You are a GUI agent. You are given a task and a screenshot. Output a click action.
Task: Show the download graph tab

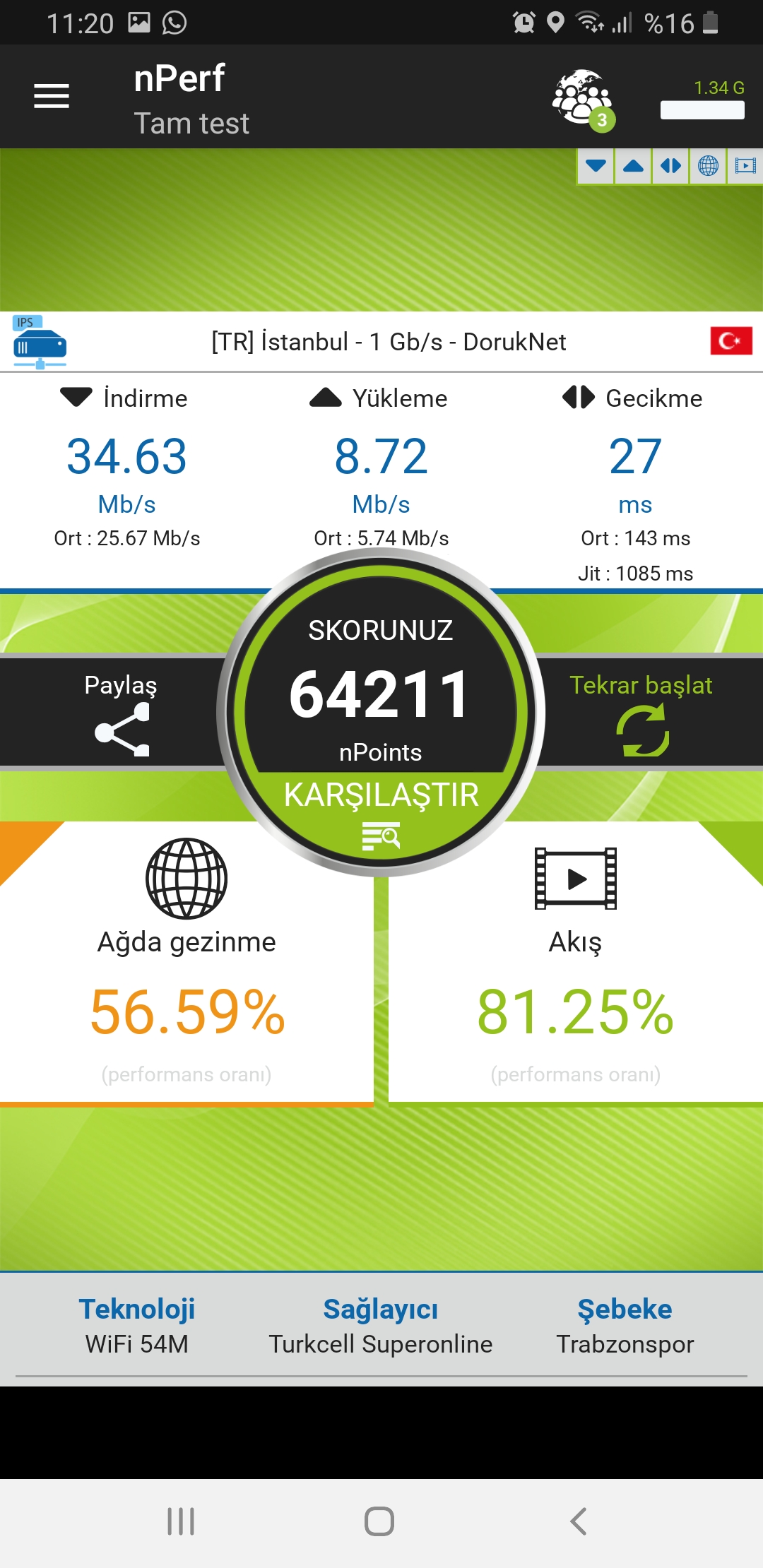click(x=596, y=166)
